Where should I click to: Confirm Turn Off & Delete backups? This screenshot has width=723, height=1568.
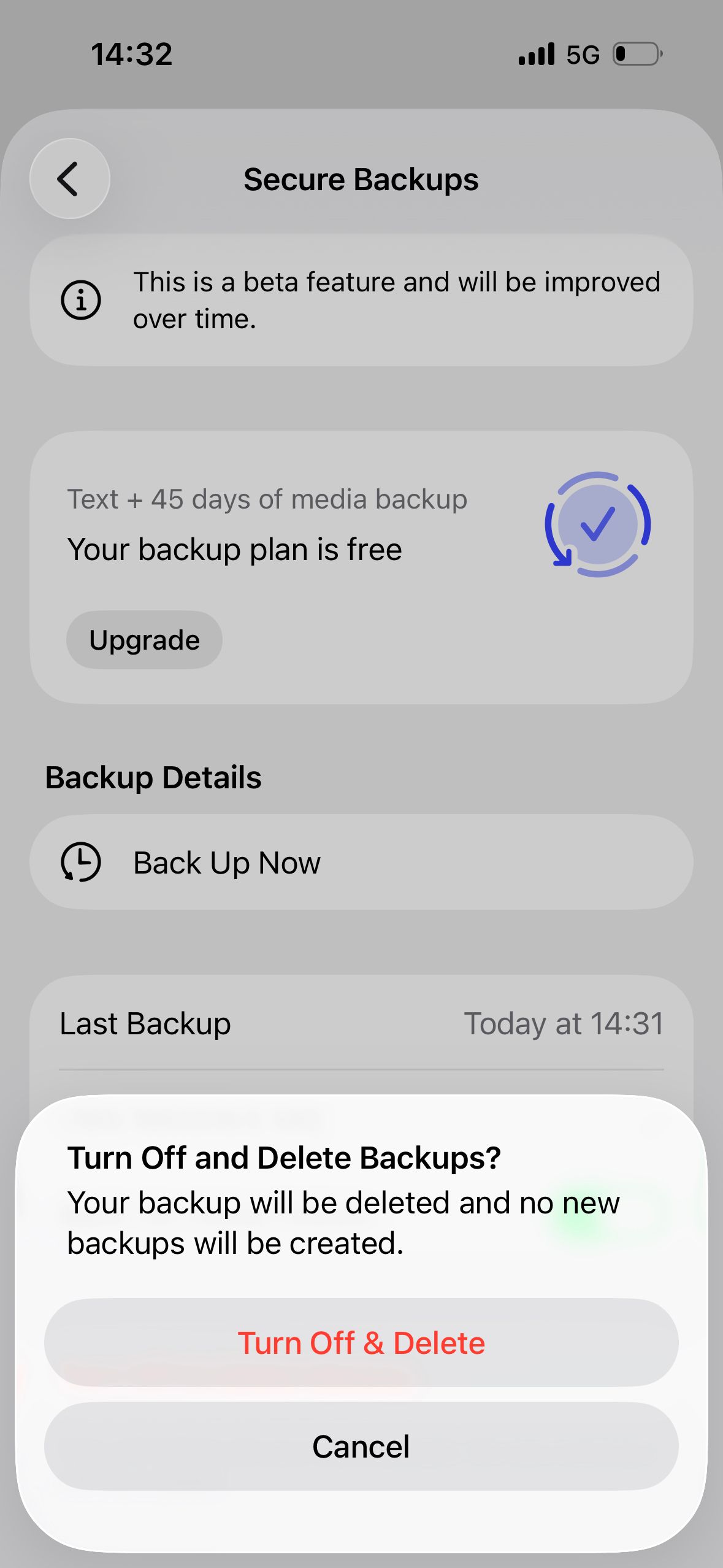(x=361, y=1342)
